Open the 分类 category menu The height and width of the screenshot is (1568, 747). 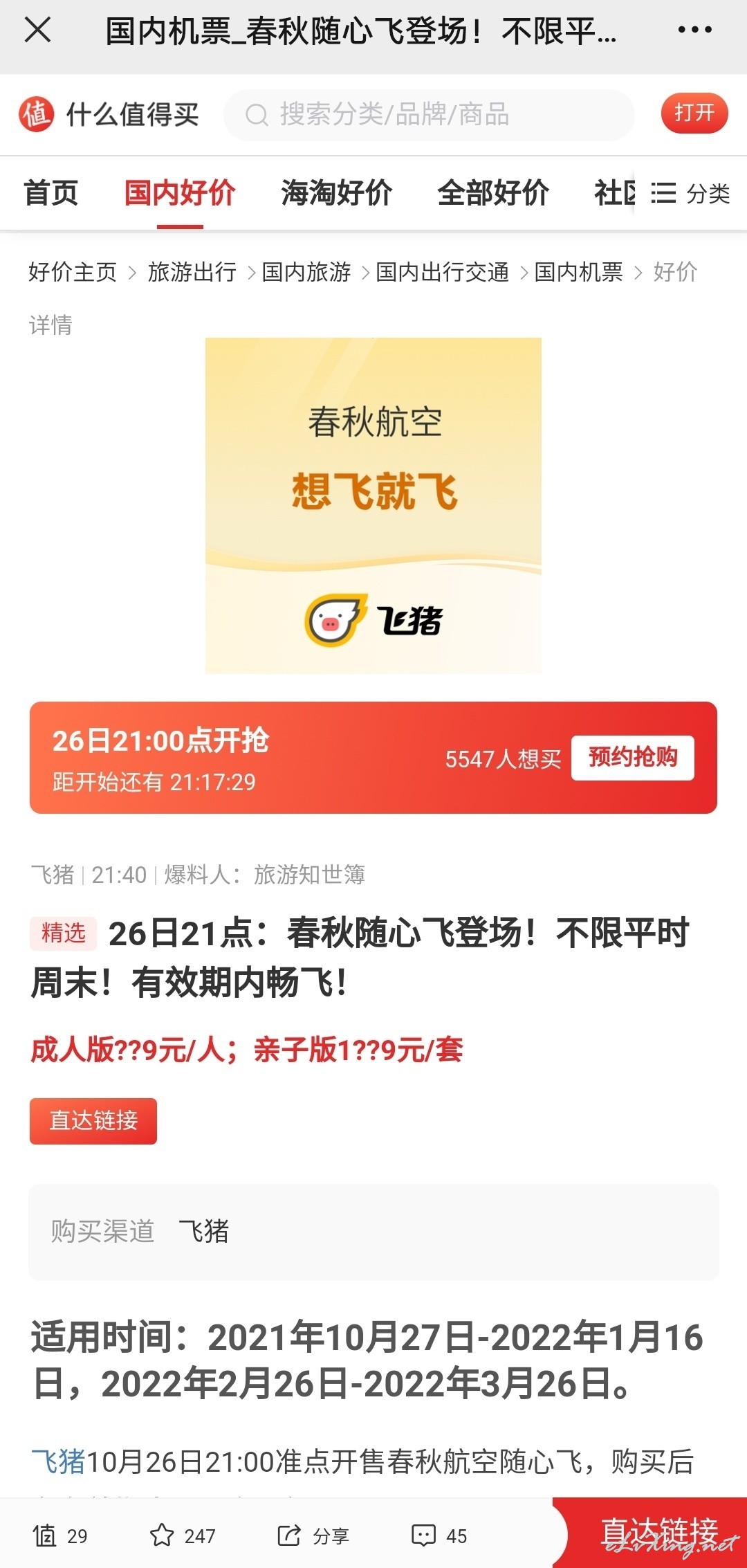pyautogui.click(x=690, y=193)
